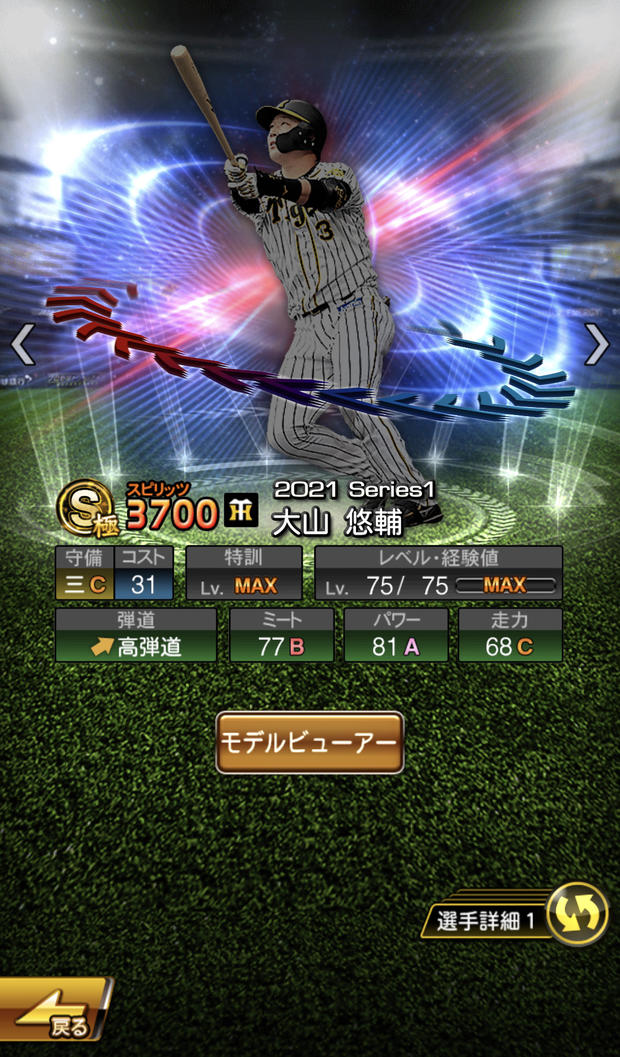Switch the 選手詳細 1 detail page
620x1057 pixels.
click(x=516, y=914)
